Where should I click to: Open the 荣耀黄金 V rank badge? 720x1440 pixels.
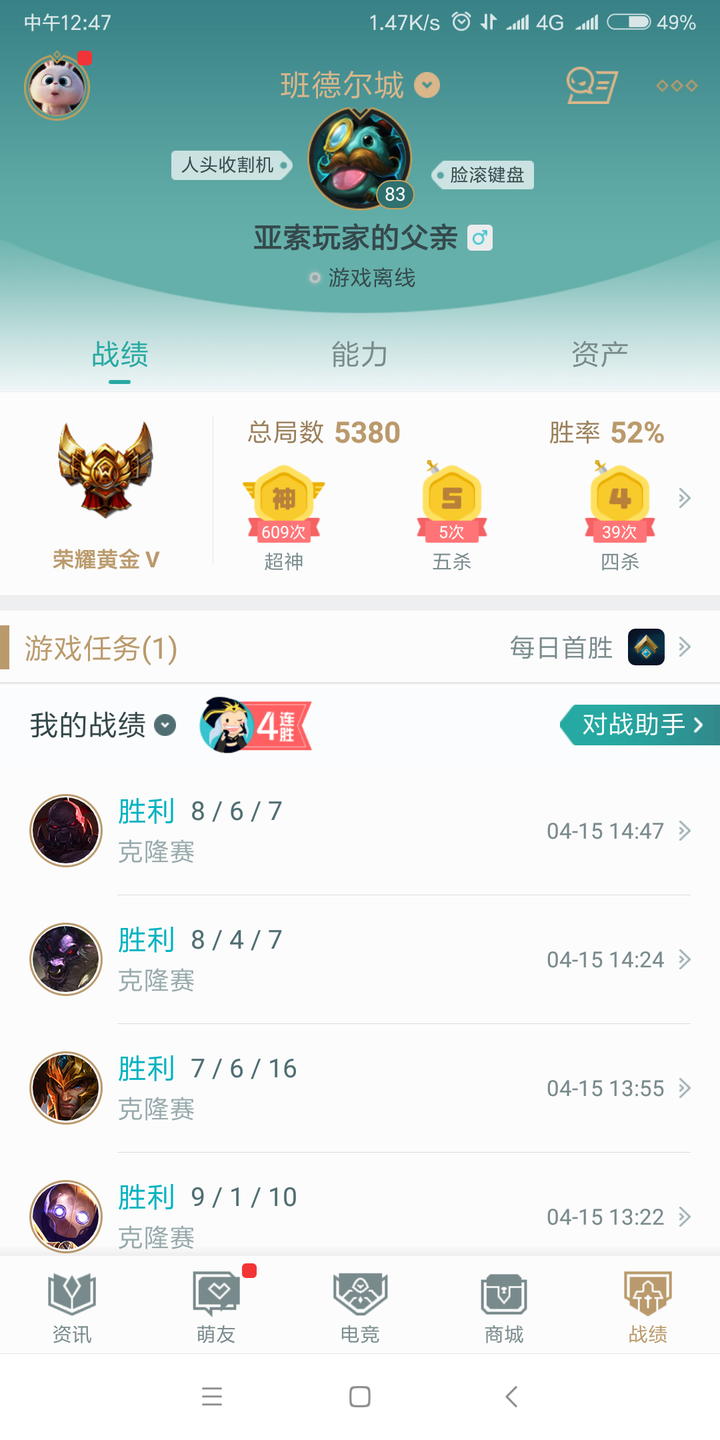(106, 495)
